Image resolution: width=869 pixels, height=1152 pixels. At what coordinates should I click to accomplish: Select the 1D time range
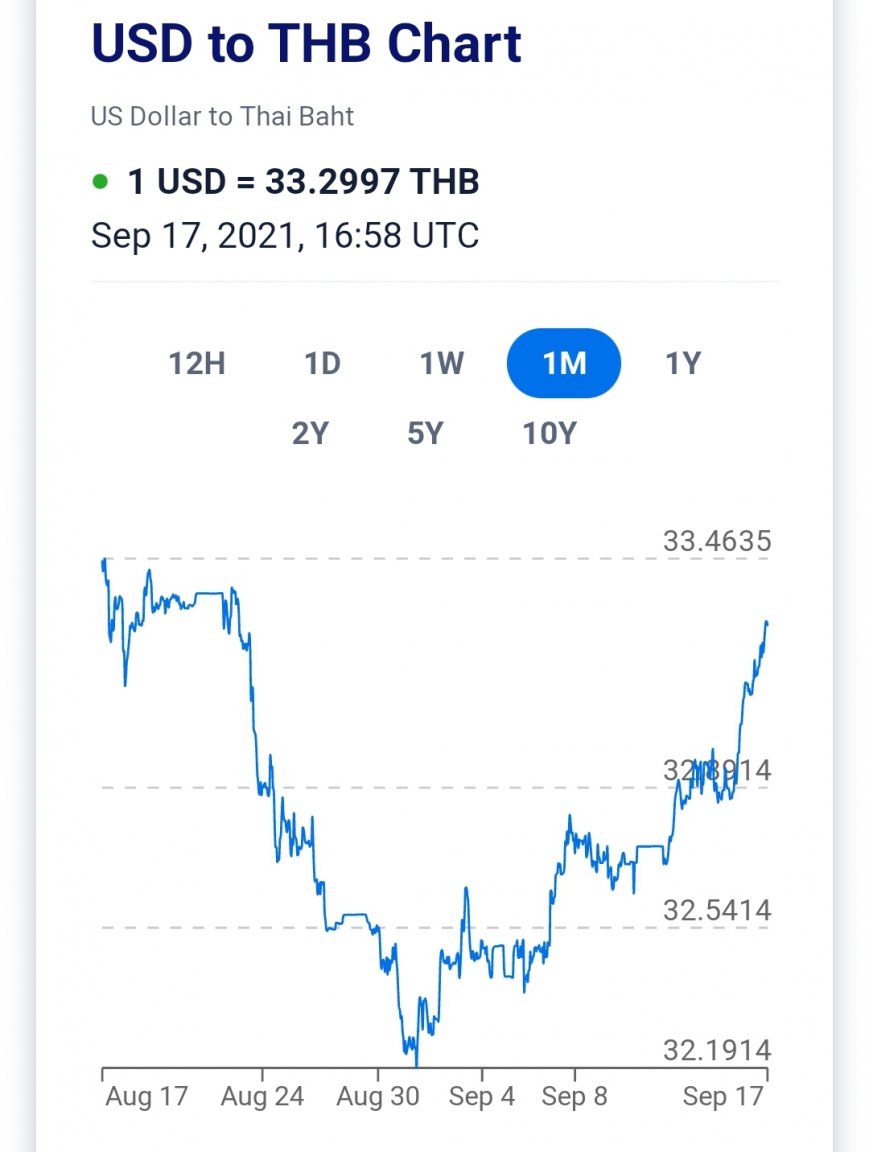(x=322, y=363)
